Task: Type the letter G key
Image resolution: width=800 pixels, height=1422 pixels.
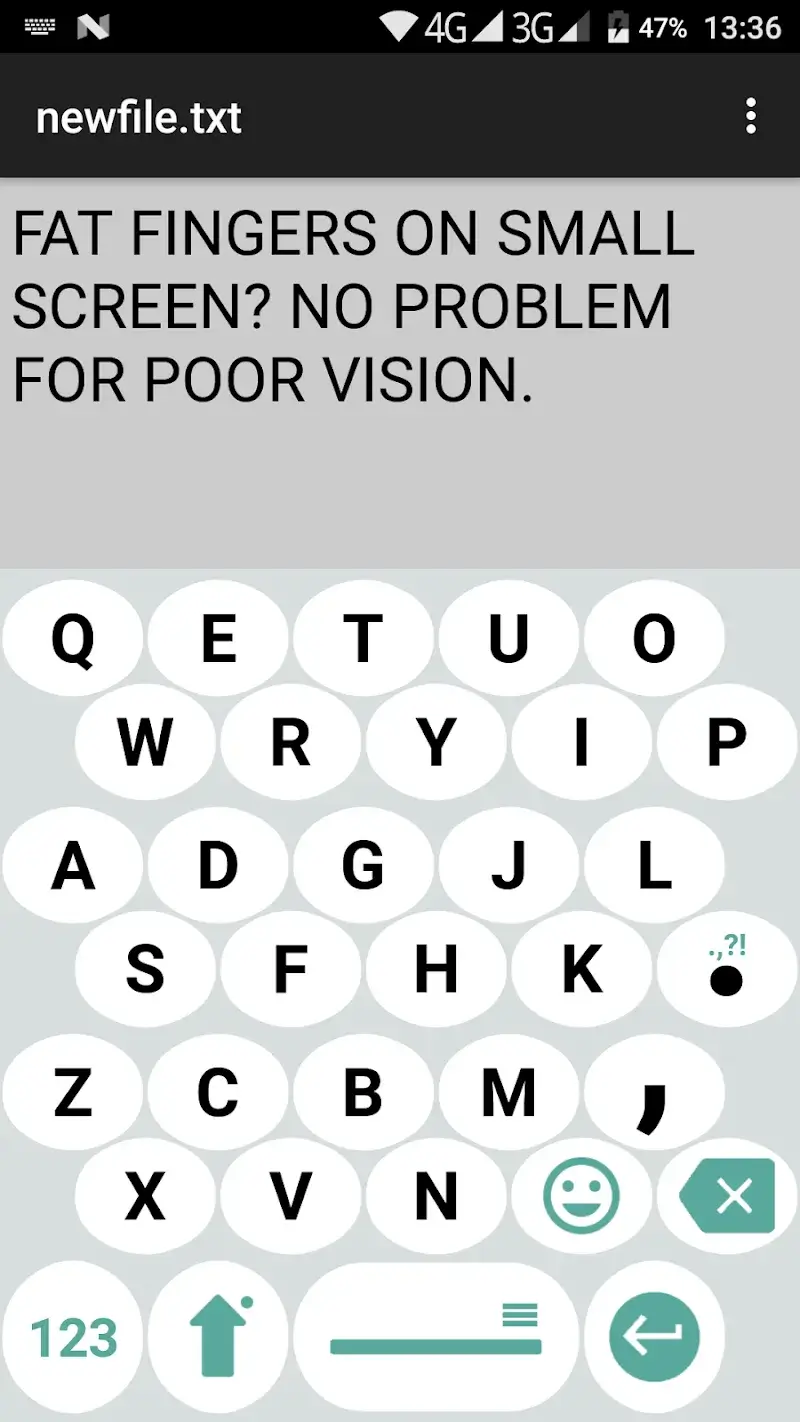Action: [363, 866]
